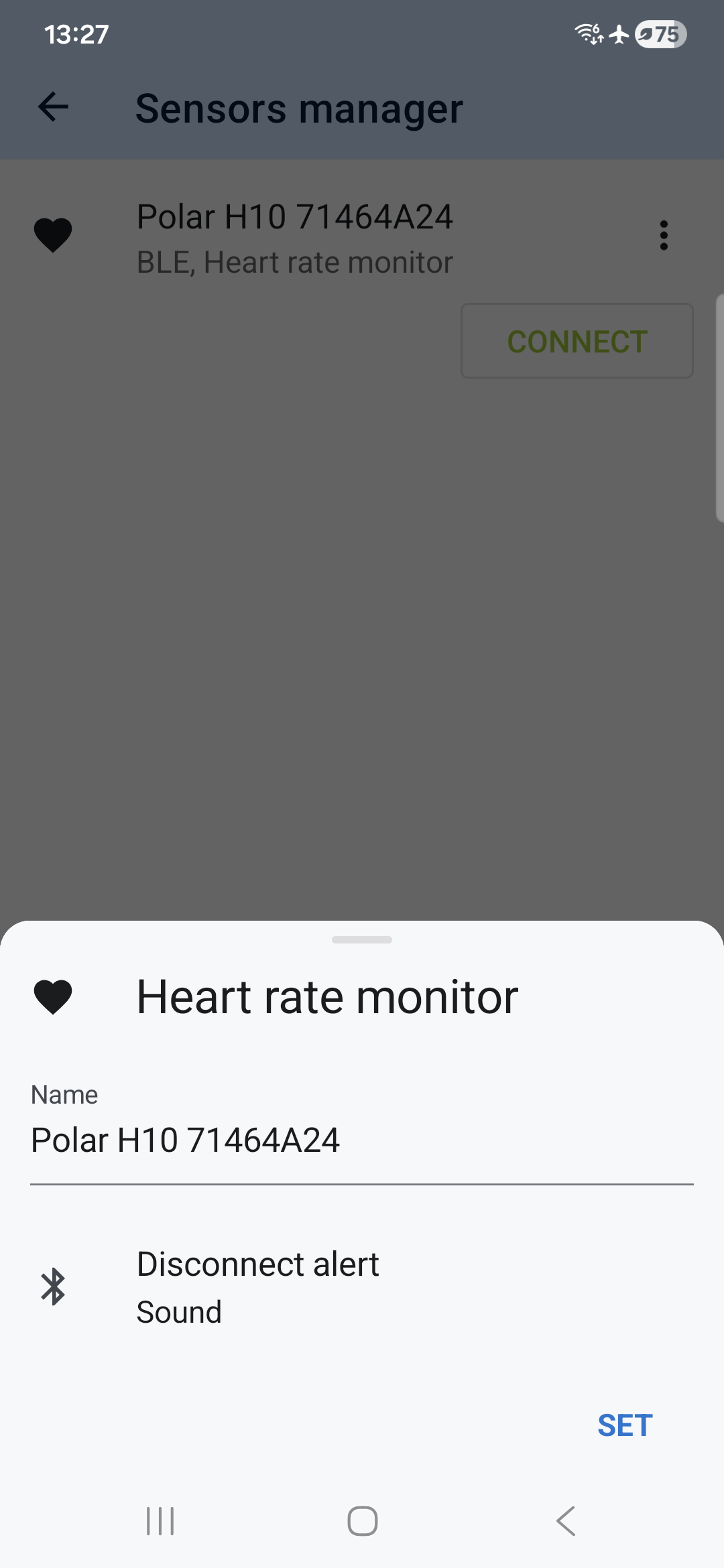Open overflow menu for Polar H10 sensor
The height and width of the screenshot is (1568, 724).
pyautogui.click(x=664, y=235)
